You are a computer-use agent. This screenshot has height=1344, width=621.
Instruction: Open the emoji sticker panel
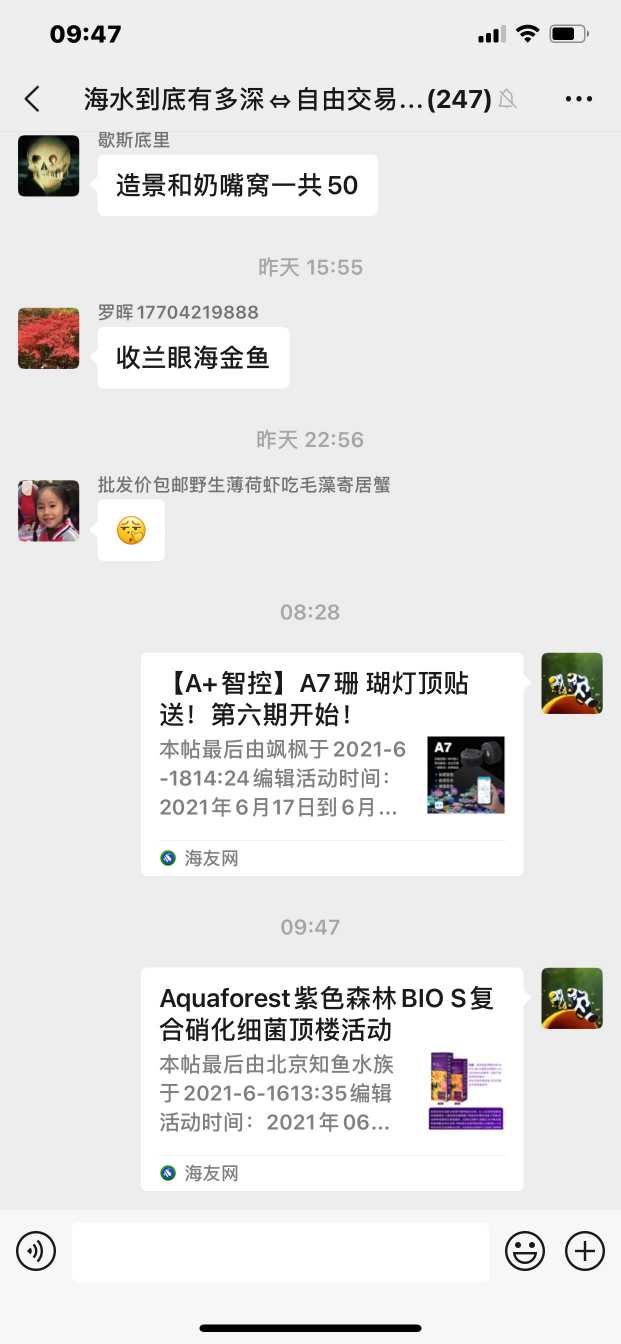tap(525, 1251)
